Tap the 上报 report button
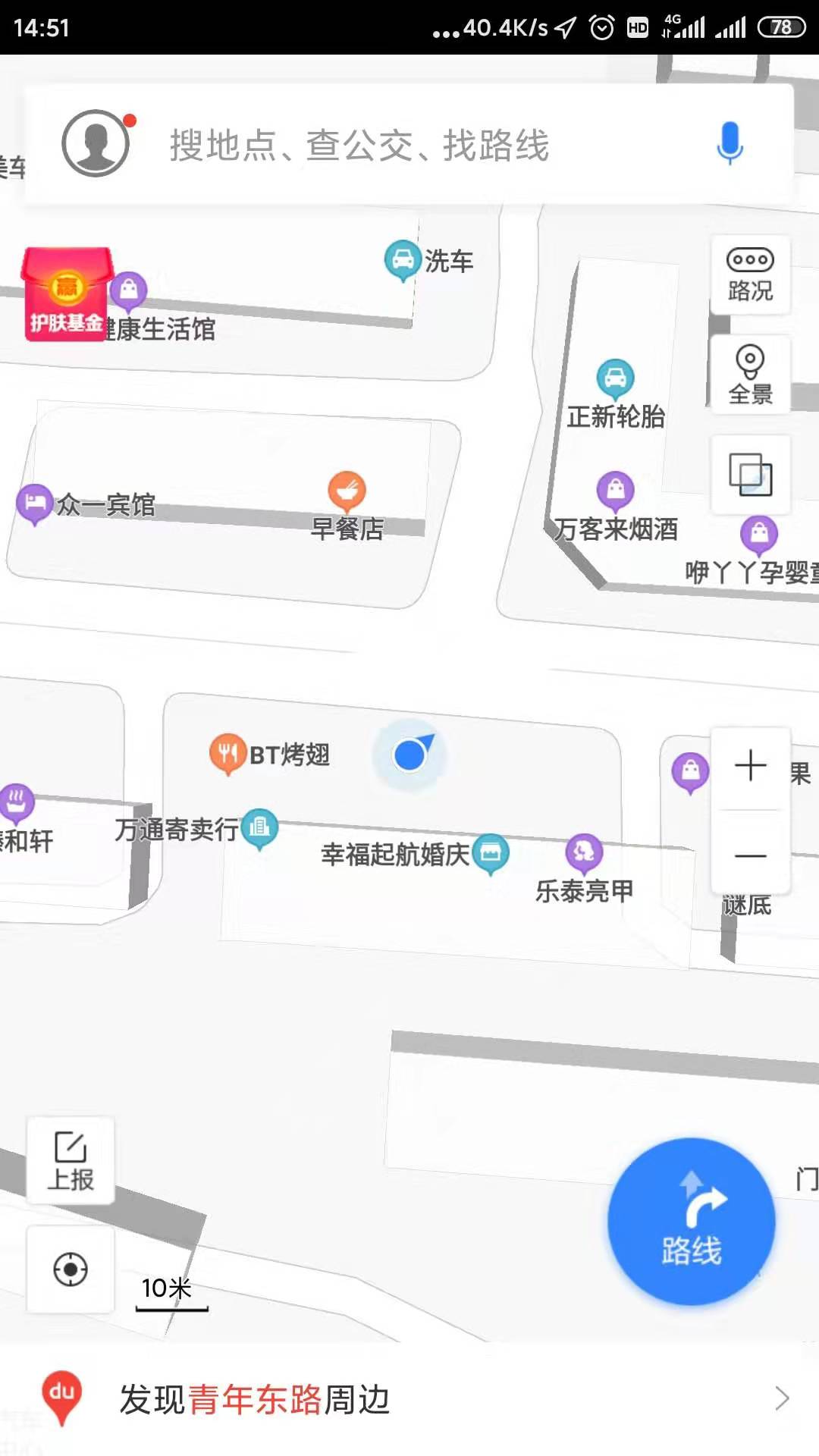The image size is (819, 1456). point(71,1160)
